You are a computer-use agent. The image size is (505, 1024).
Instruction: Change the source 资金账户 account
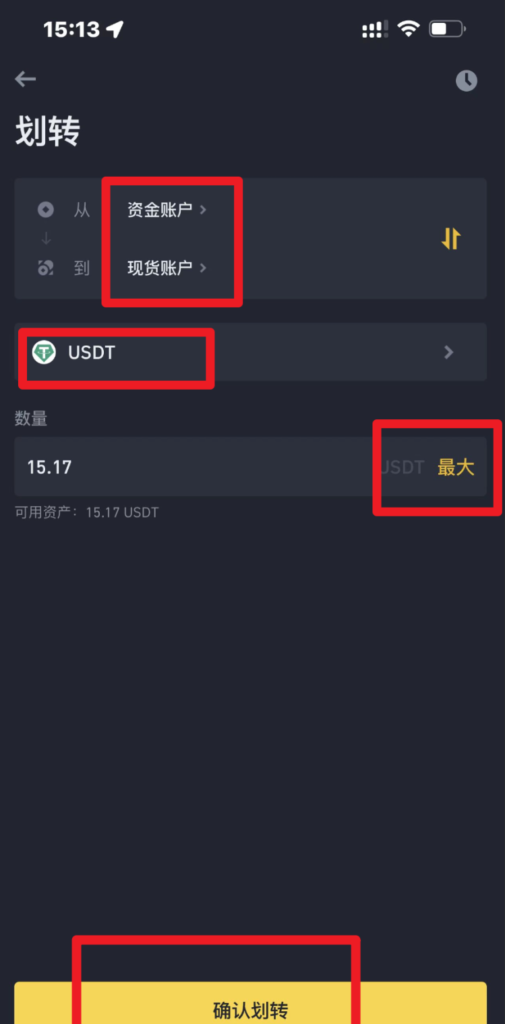pyautogui.click(x=167, y=210)
